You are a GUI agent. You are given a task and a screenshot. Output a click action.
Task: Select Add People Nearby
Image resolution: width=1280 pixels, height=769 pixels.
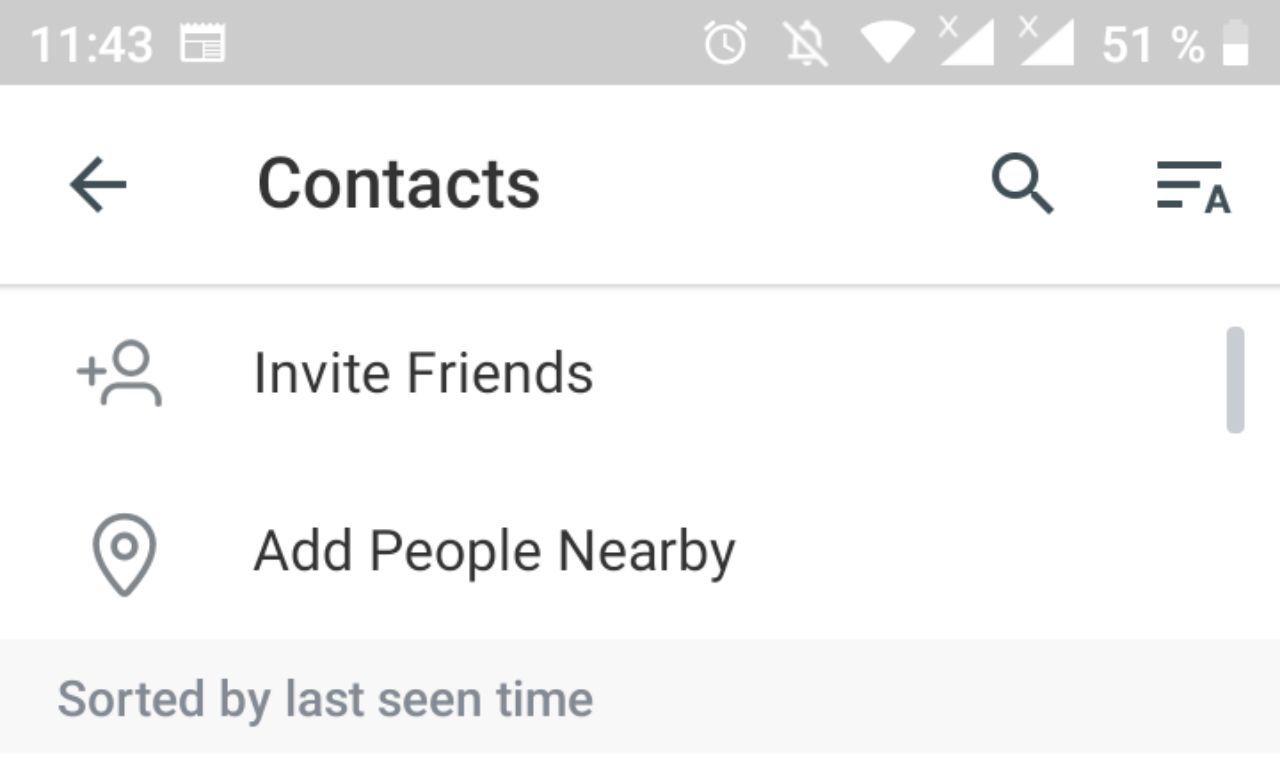[494, 551]
